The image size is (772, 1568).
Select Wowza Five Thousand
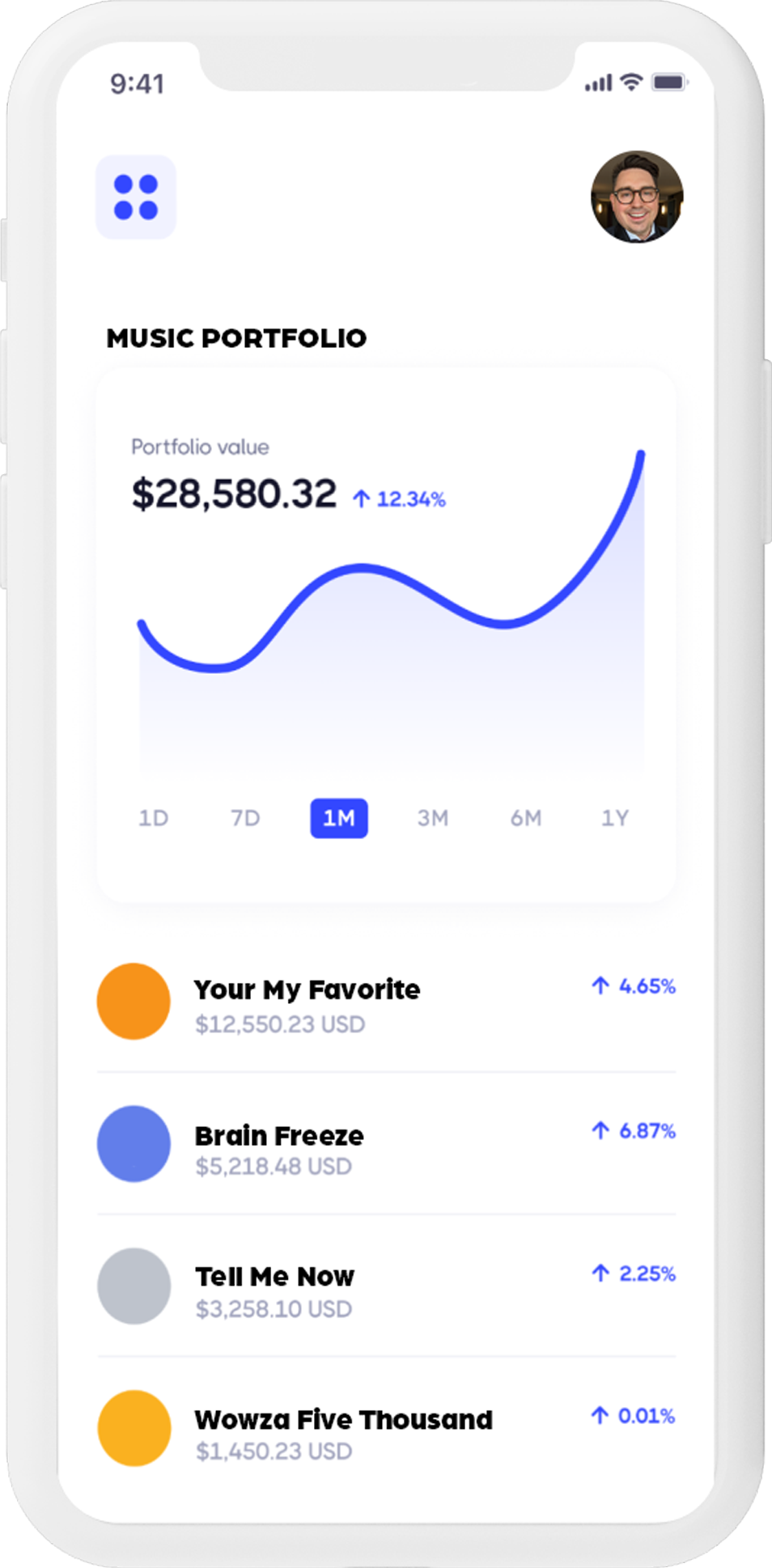point(343,1430)
